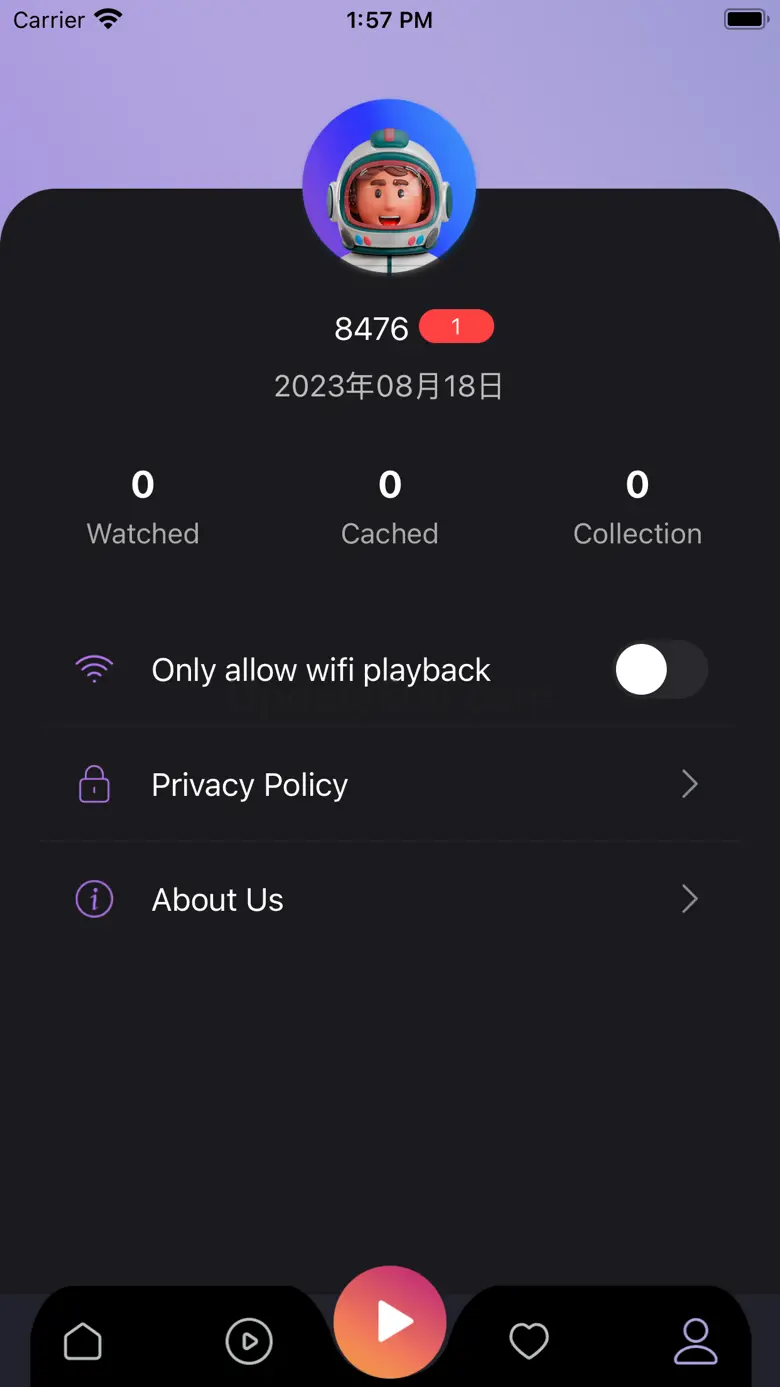The height and width of the screenshot is (1387, 780).
Task: Open the Collection count
Action: point(637,507)
